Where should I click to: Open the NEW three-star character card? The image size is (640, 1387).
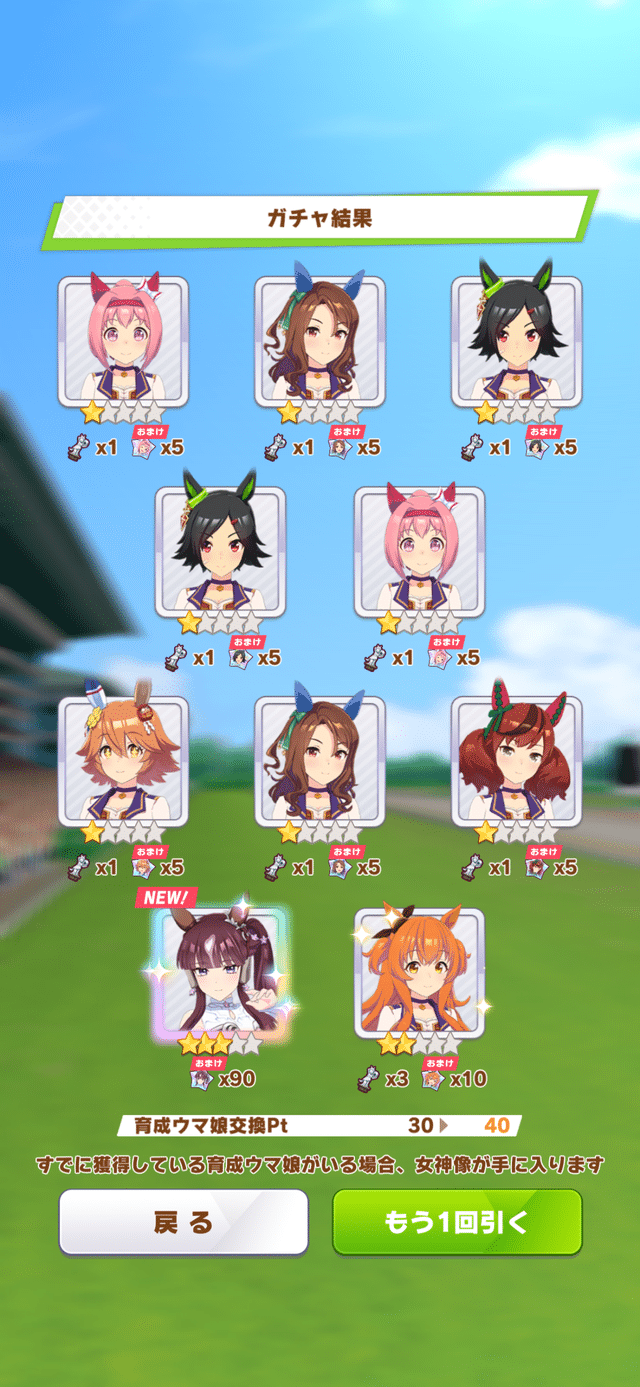(222, 970)
